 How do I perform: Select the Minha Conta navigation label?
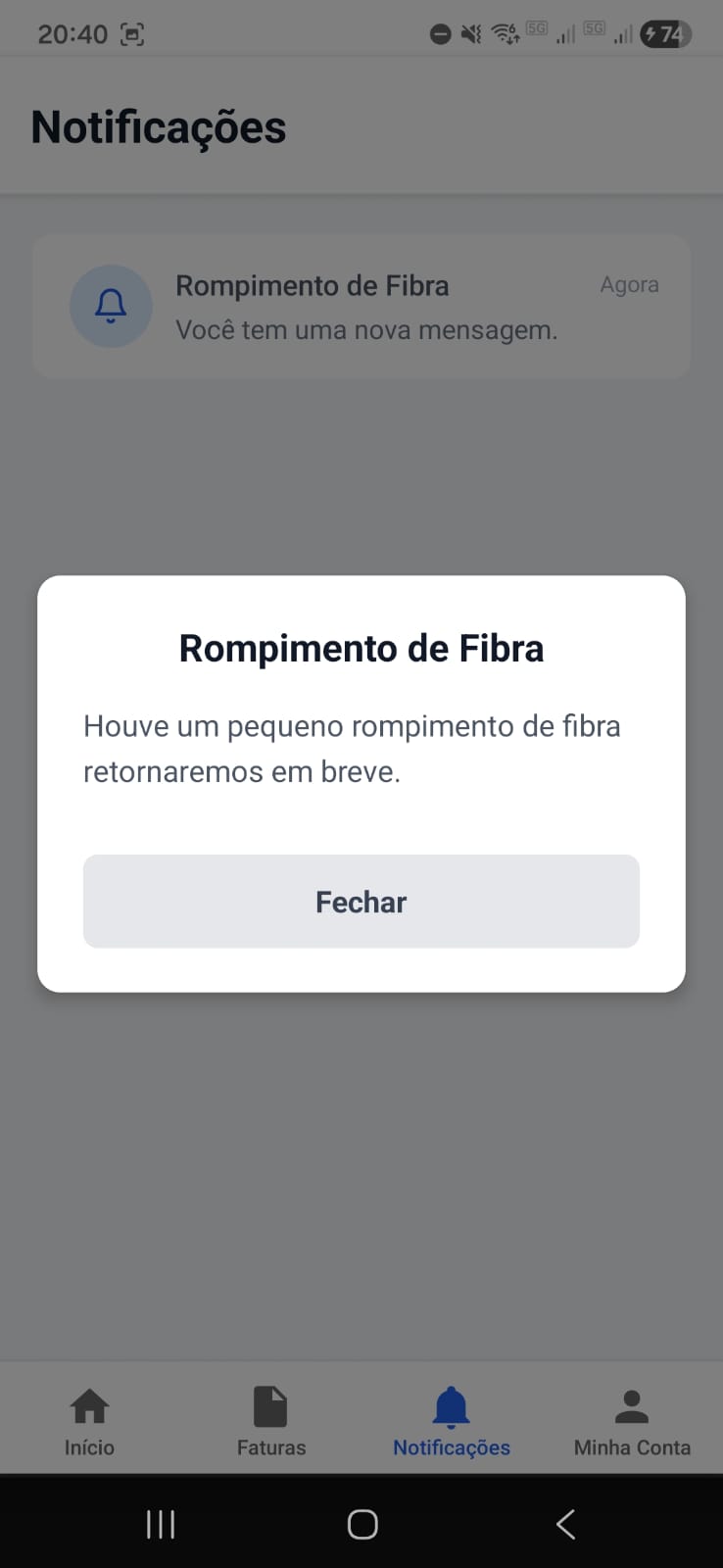point(631,1446)
